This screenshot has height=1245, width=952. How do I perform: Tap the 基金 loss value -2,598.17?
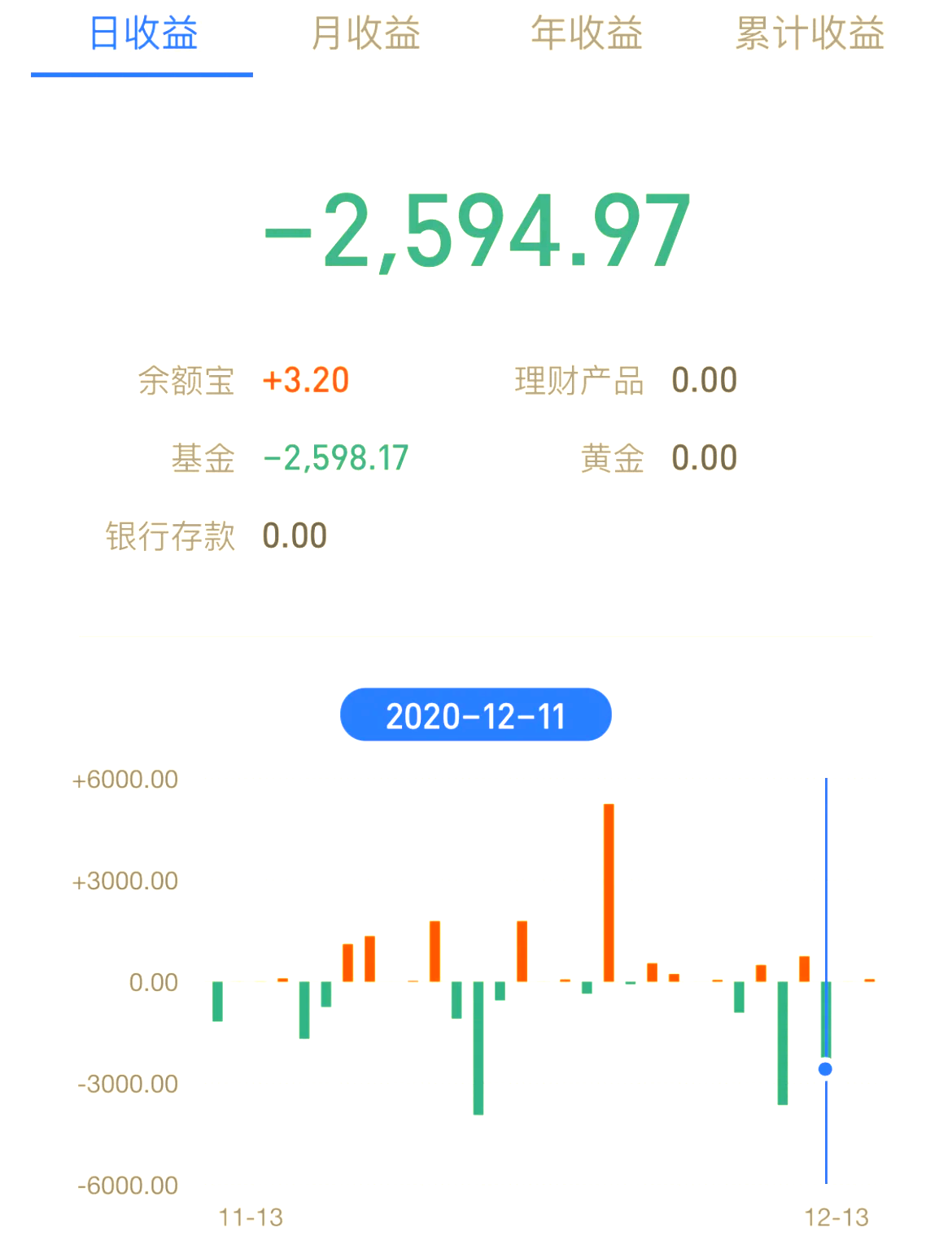pos(338,457)
